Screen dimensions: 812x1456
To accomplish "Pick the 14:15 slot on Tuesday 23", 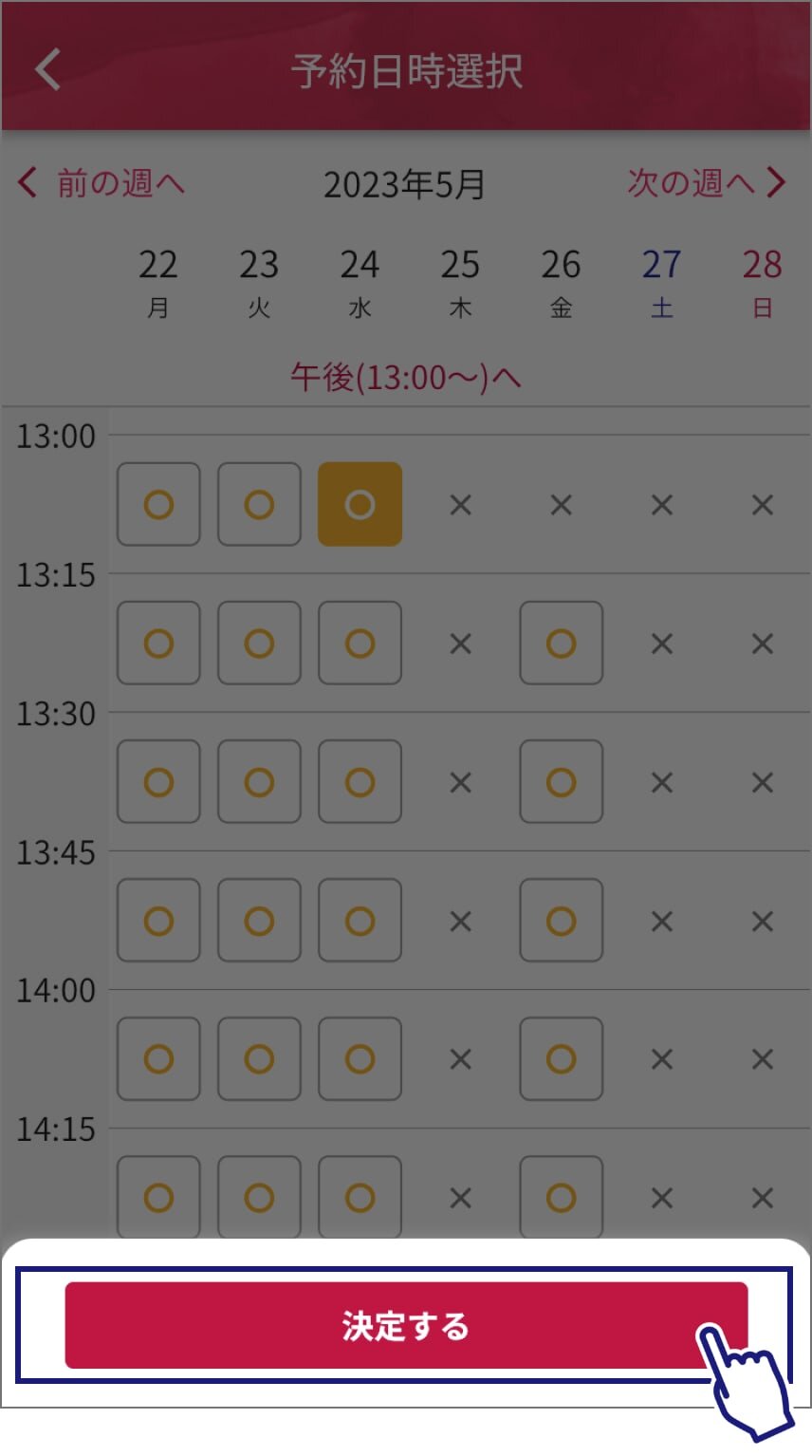I will click(x=259, y=1196).
